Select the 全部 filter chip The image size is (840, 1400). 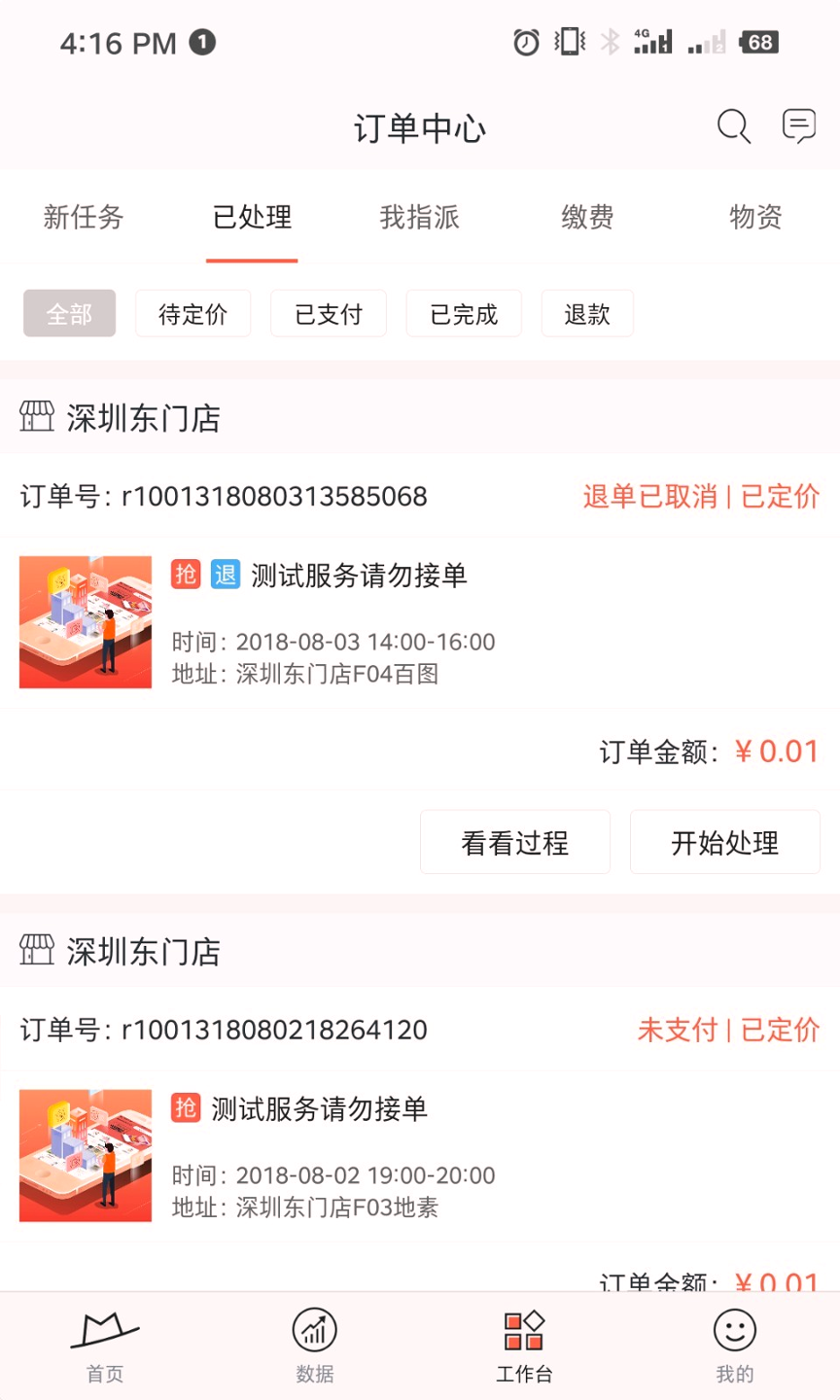[69, 313]
